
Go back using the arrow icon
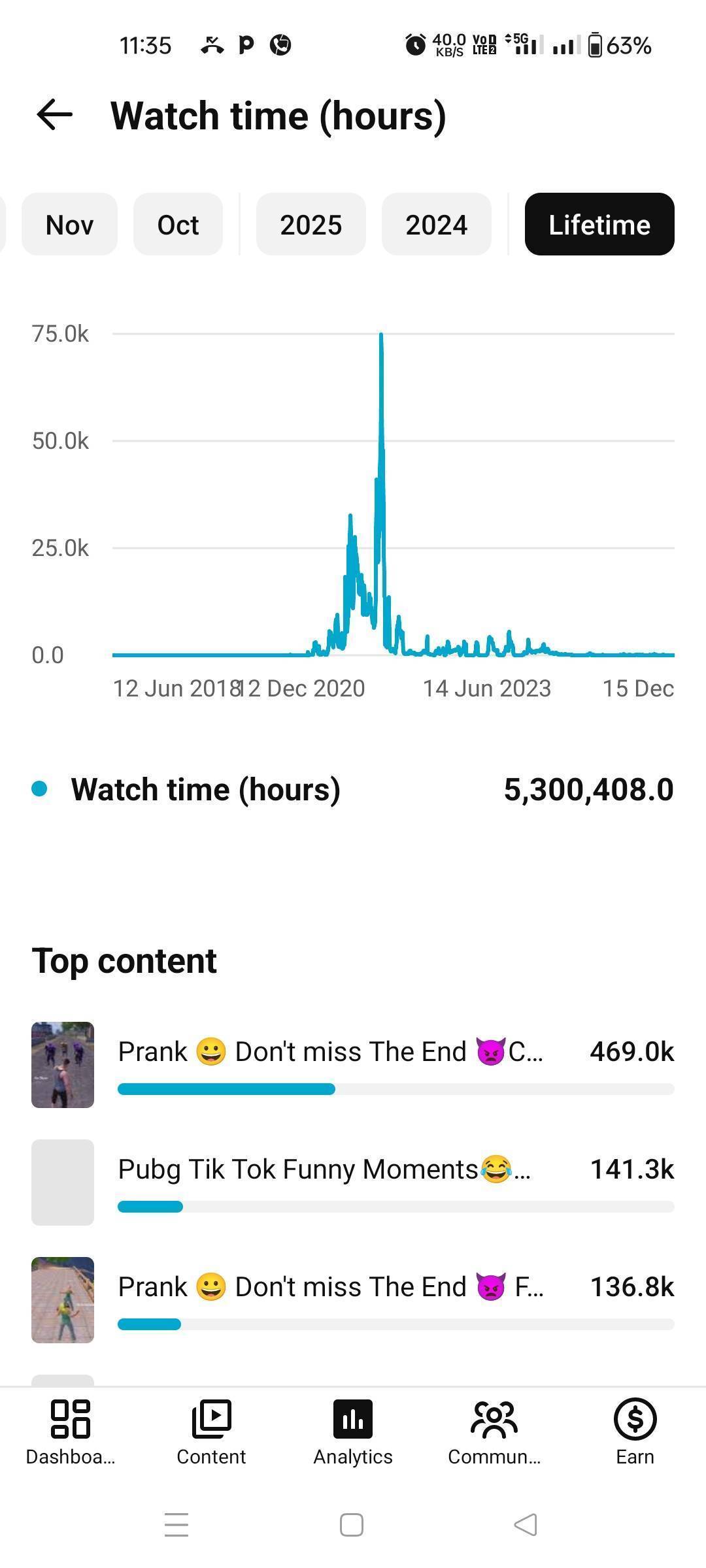[x=55, y=116]
